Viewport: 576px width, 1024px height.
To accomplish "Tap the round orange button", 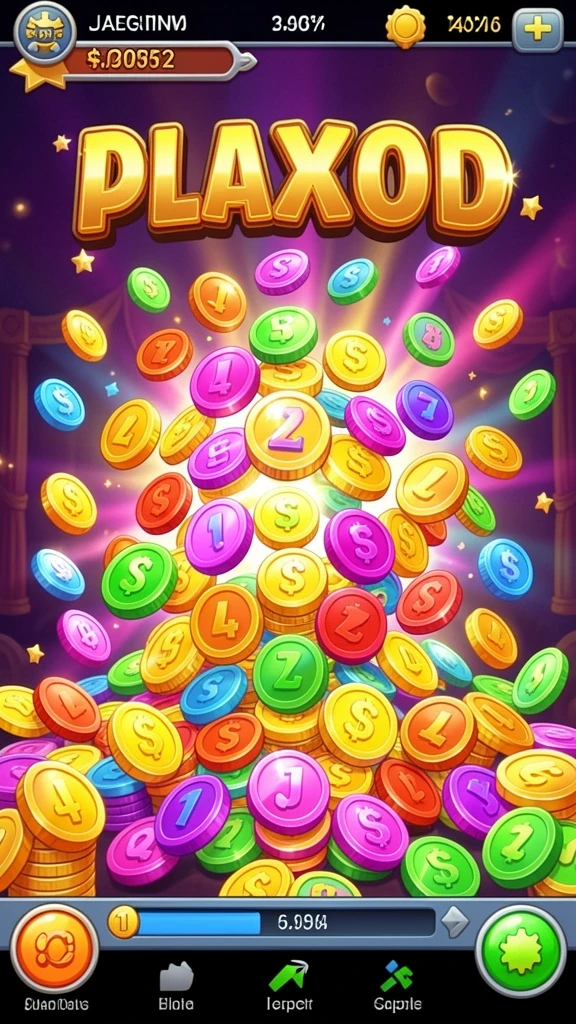I will click(56, 949).
